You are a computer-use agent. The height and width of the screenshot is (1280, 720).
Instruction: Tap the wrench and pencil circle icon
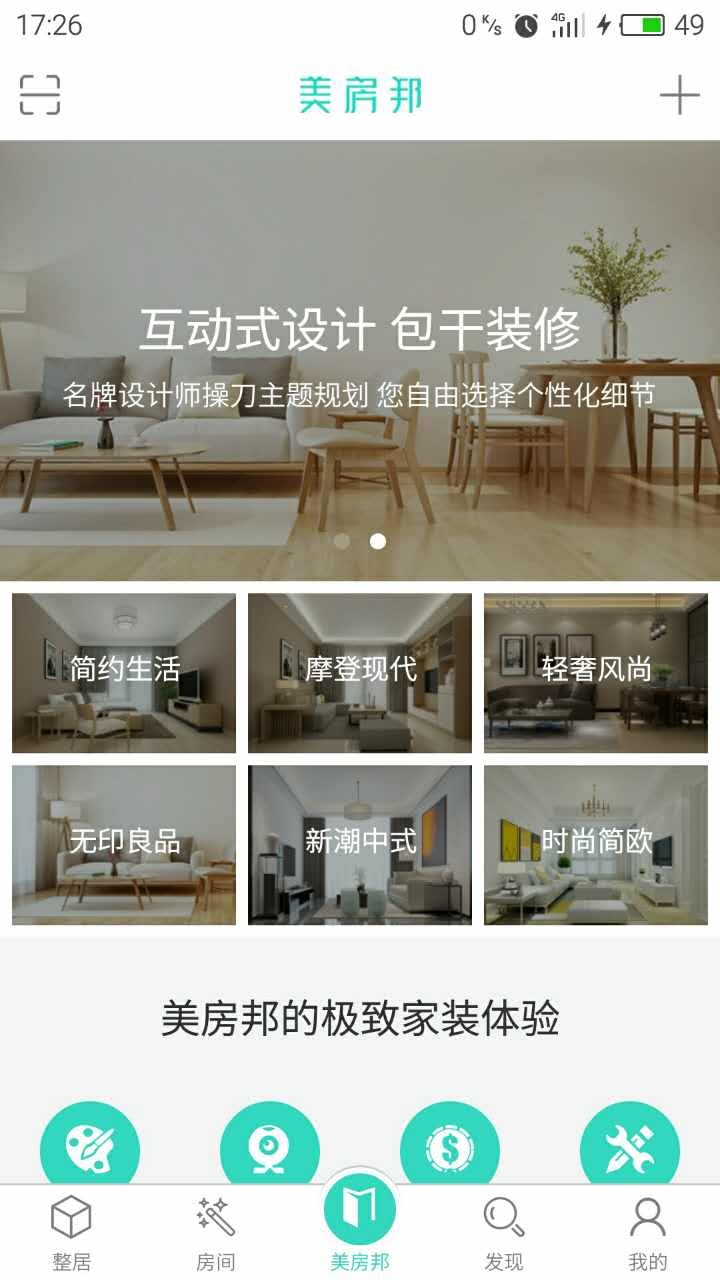pos(630,1148)
